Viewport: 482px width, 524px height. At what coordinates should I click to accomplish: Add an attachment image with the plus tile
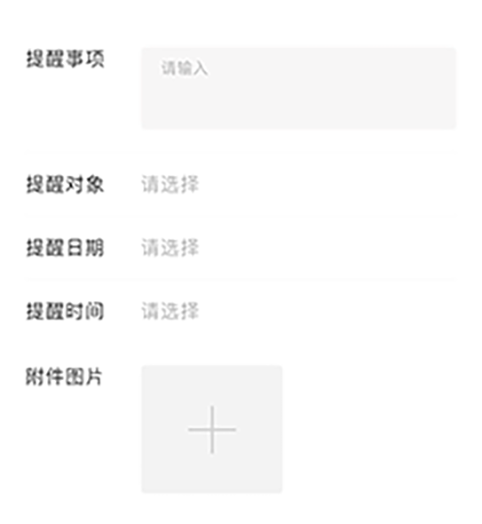click(212, 429)
